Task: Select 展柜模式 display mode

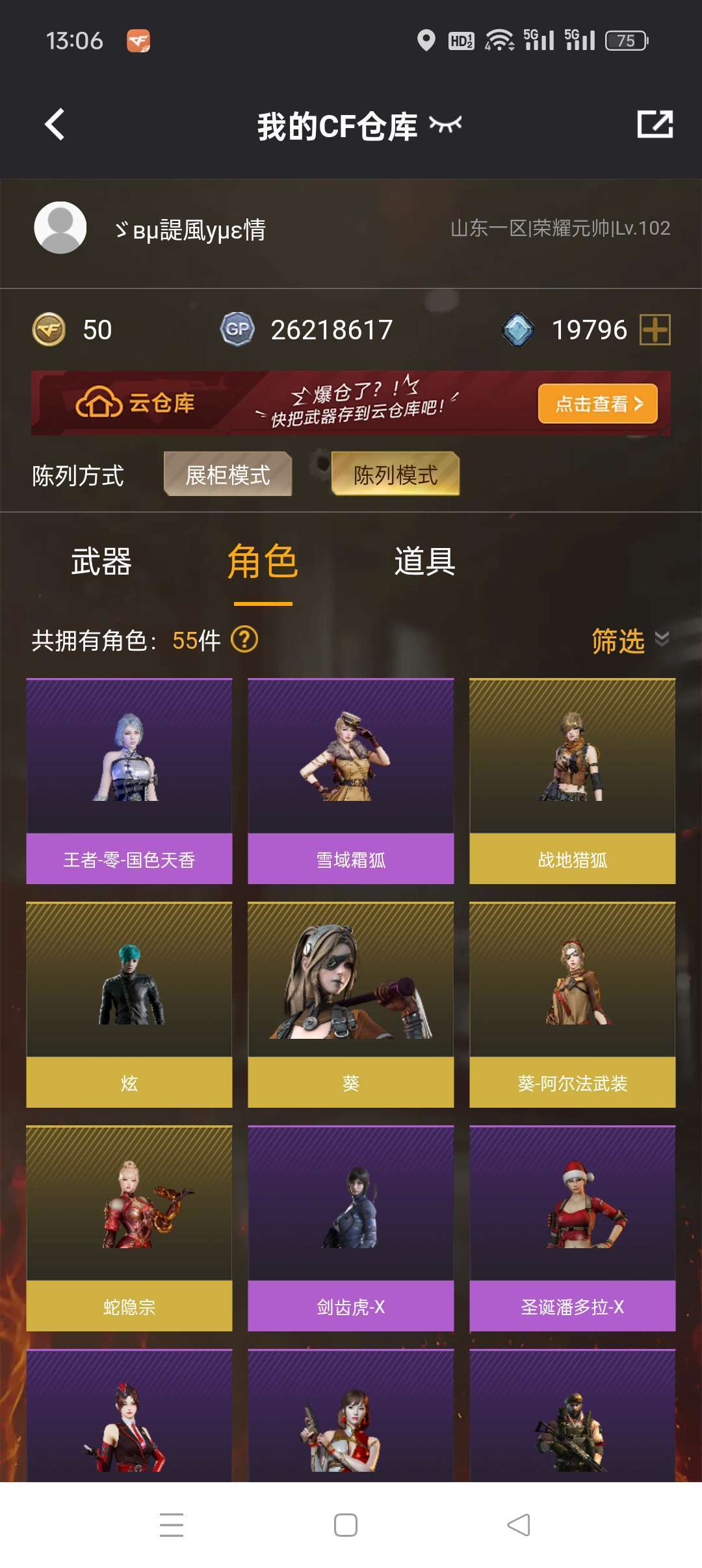Action: (x=227, y=475)
